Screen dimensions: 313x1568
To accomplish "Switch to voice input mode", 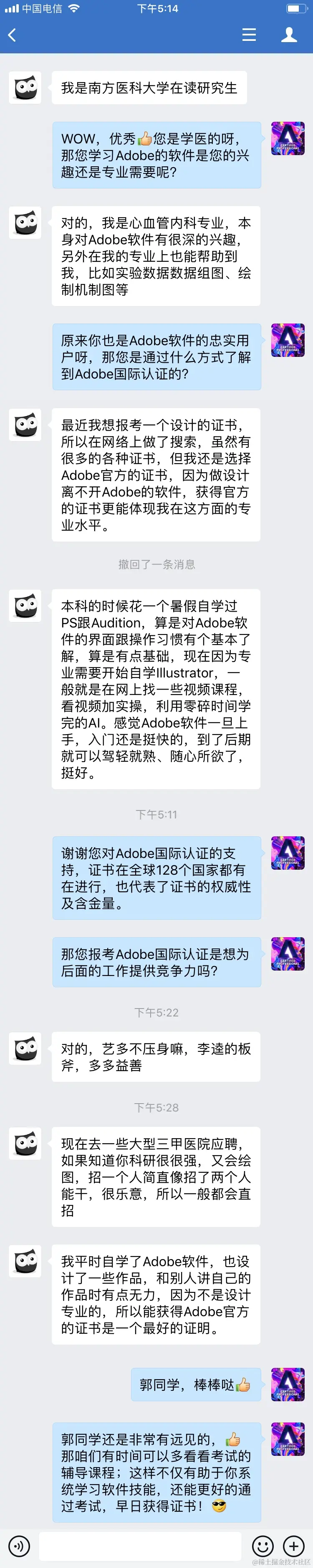I will pos(20,1545).
